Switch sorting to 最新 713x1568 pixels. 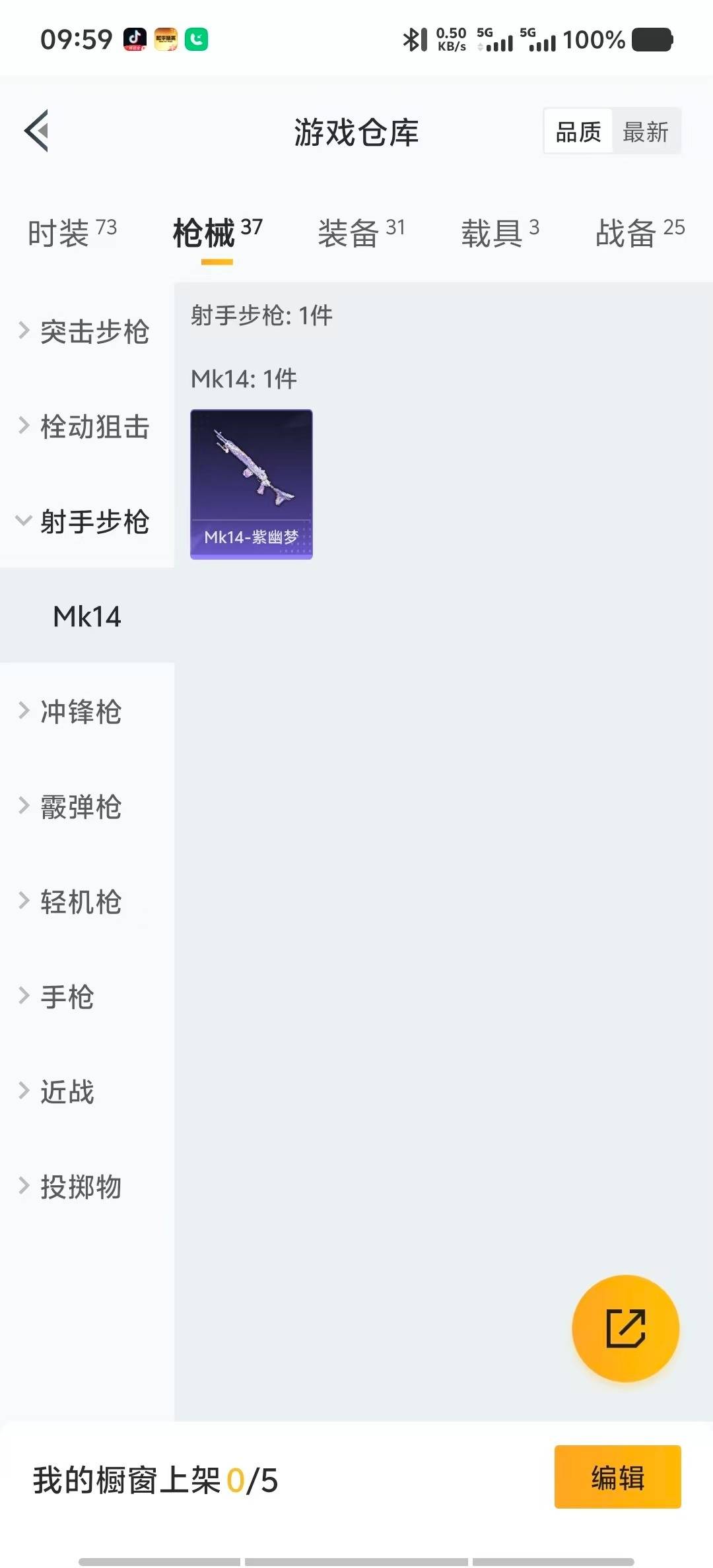pyautogui.click(x=646, y=131)
